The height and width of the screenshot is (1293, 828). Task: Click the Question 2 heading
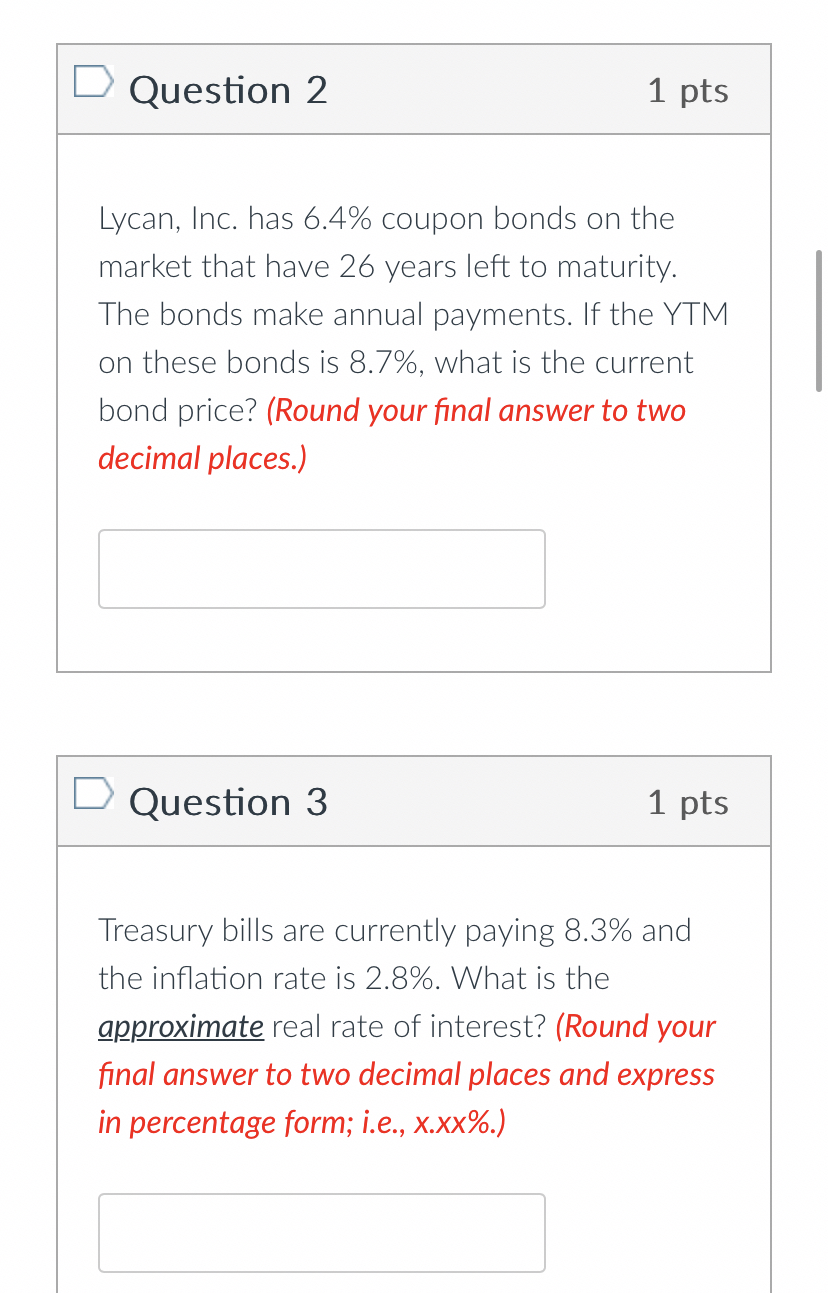click(228, 90)
